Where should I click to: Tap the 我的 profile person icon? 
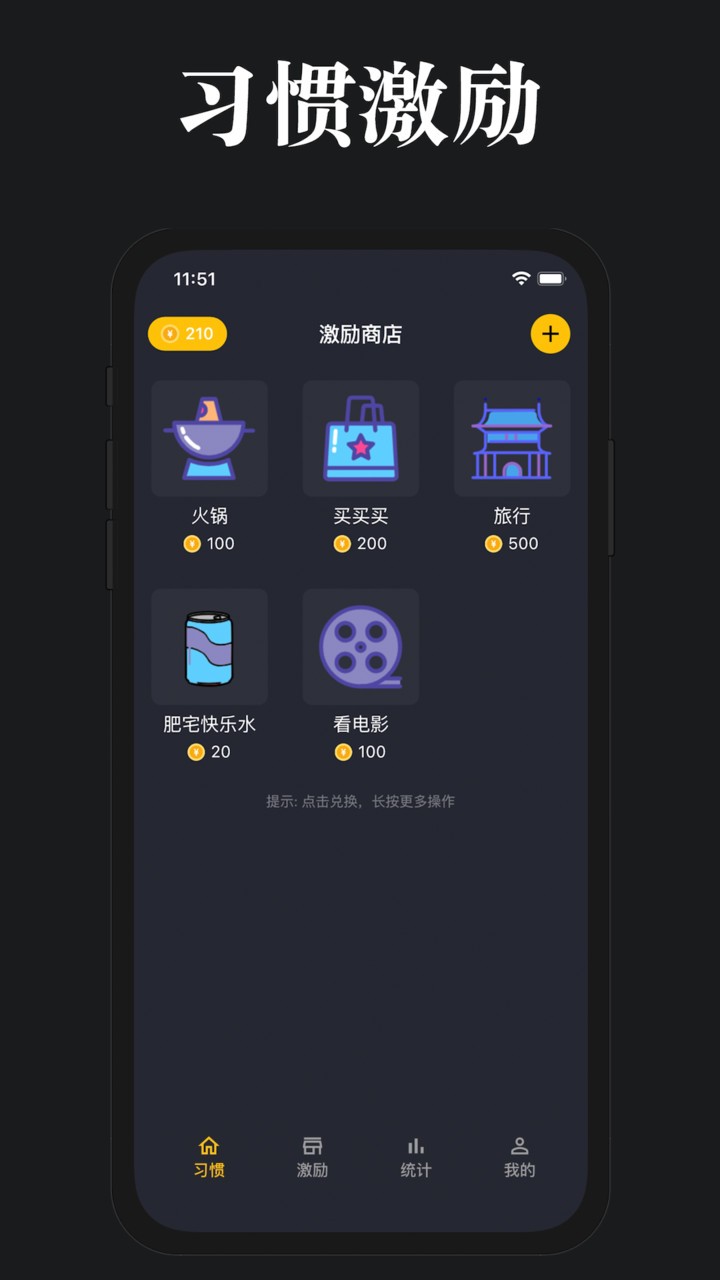pos(518,1145)
